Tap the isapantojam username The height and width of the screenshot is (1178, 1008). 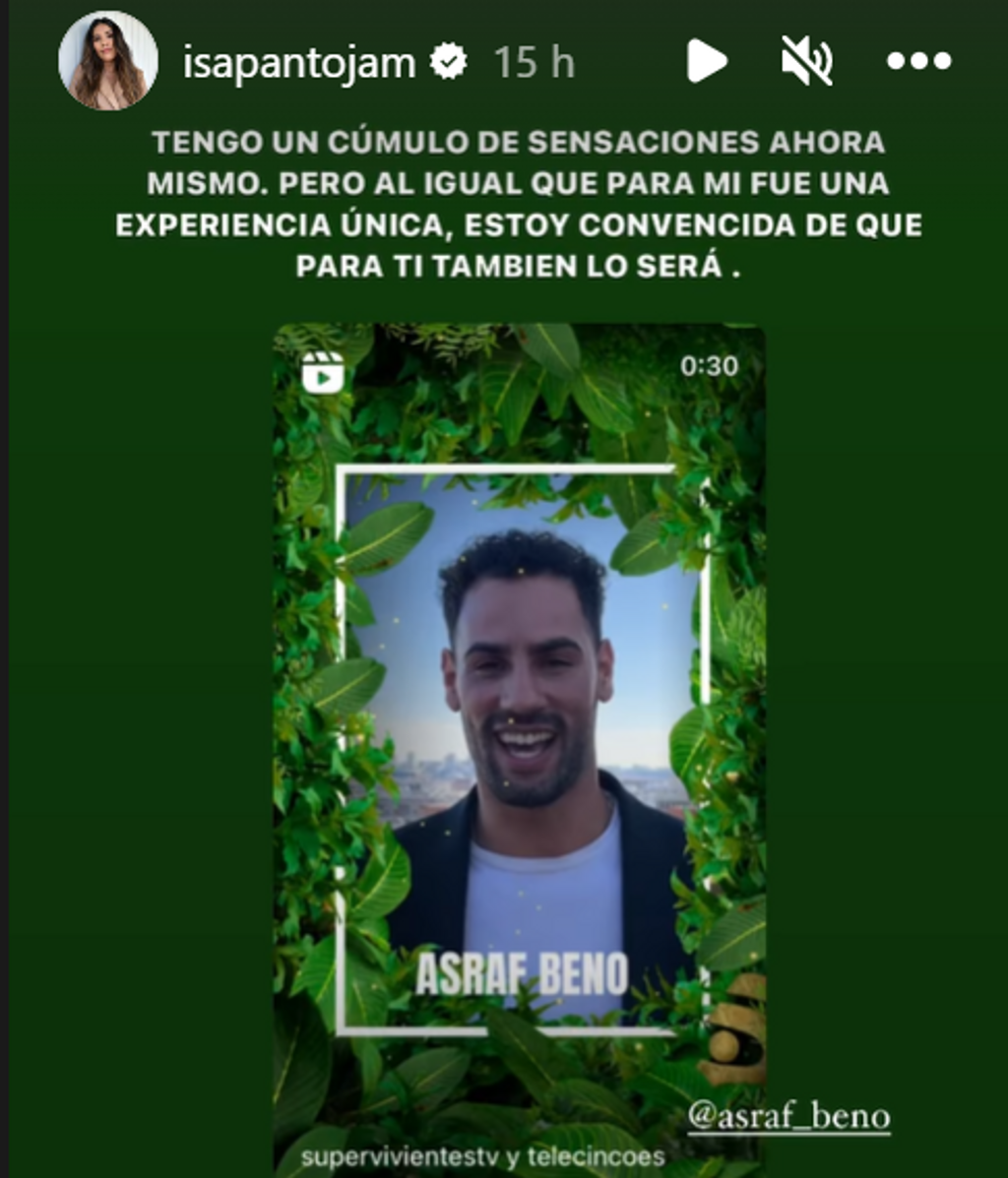299,62
